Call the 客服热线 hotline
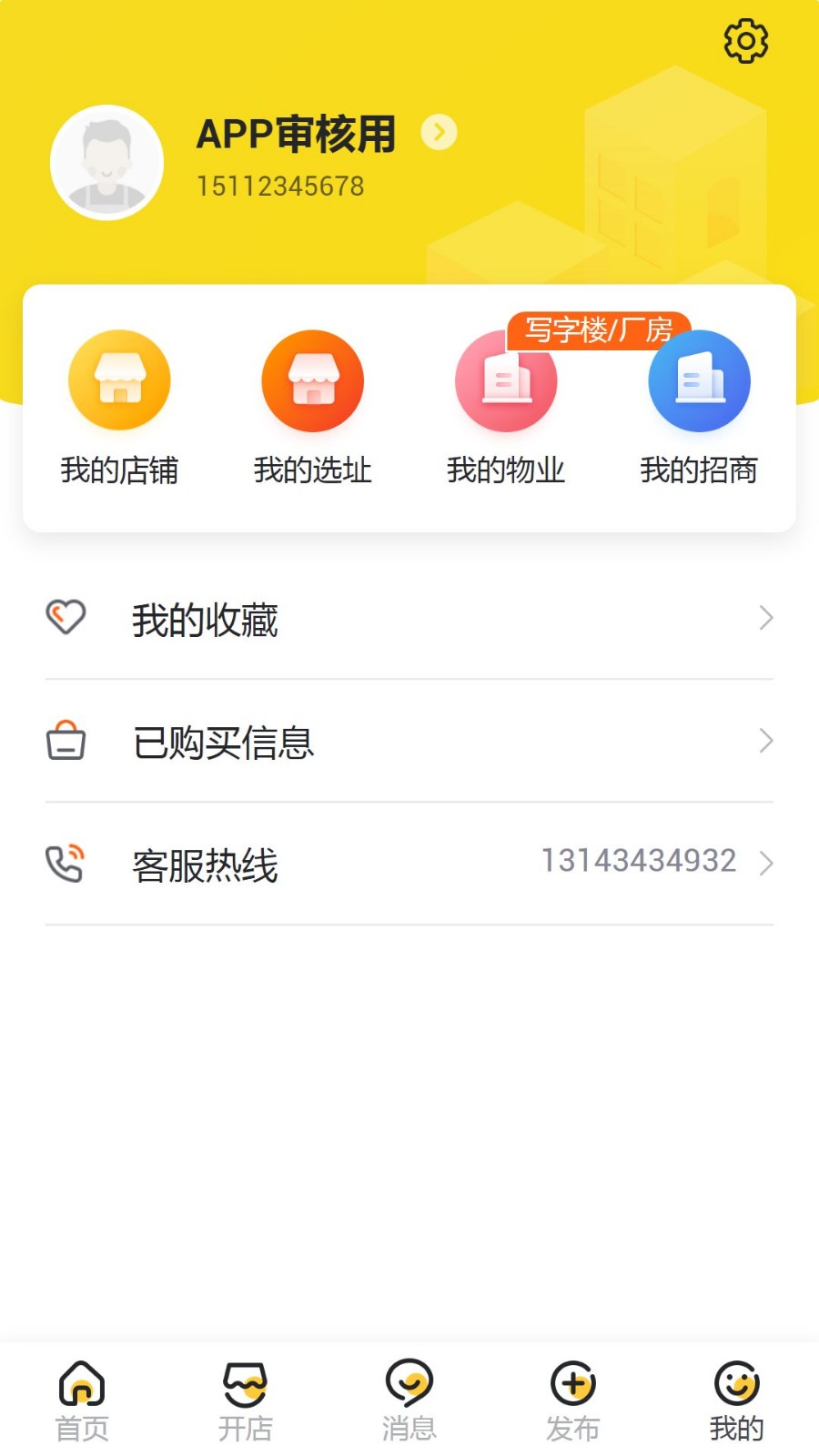 [409, 864]
